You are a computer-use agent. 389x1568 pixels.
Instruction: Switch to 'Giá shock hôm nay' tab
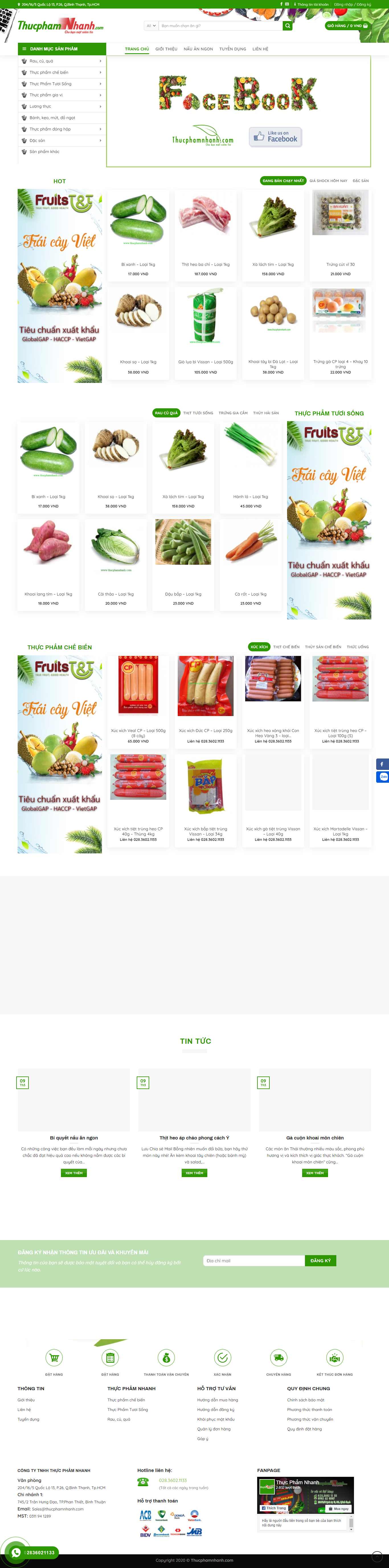[x=328, y=181]
